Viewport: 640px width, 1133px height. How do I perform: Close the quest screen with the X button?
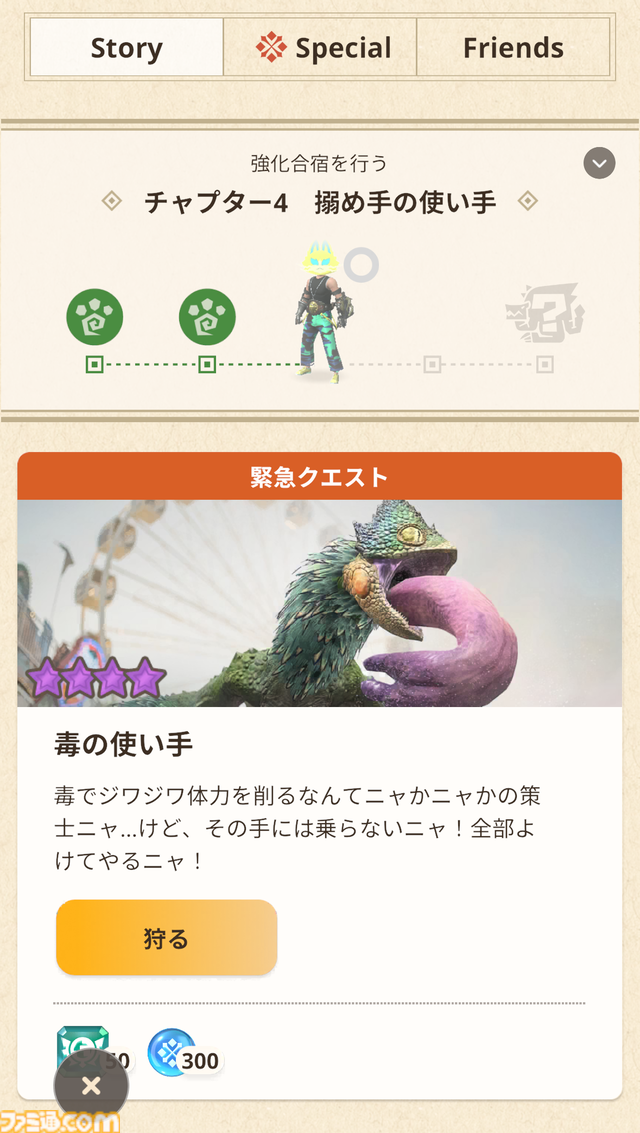click(x=91, y=1085)
